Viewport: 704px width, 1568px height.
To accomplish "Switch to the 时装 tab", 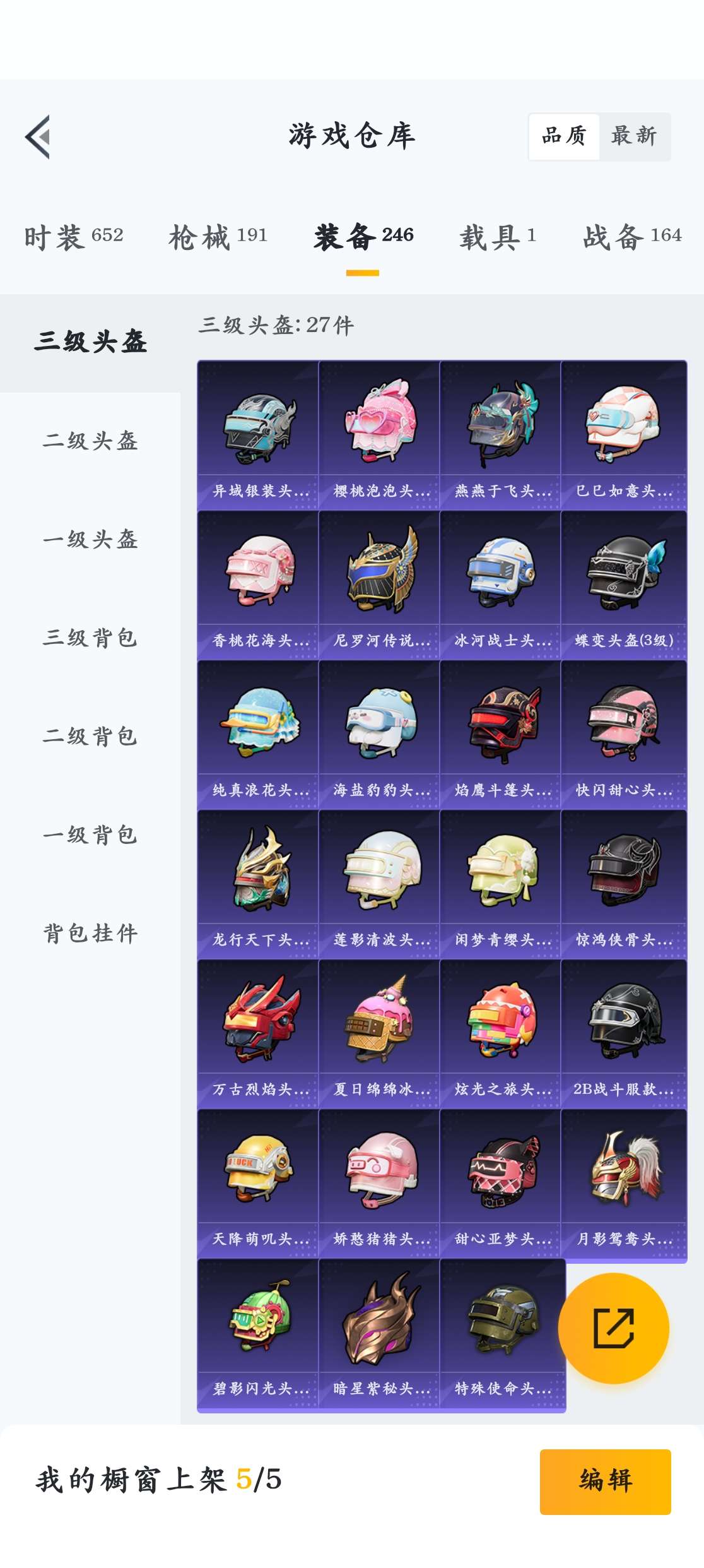I will pos(74,237).
